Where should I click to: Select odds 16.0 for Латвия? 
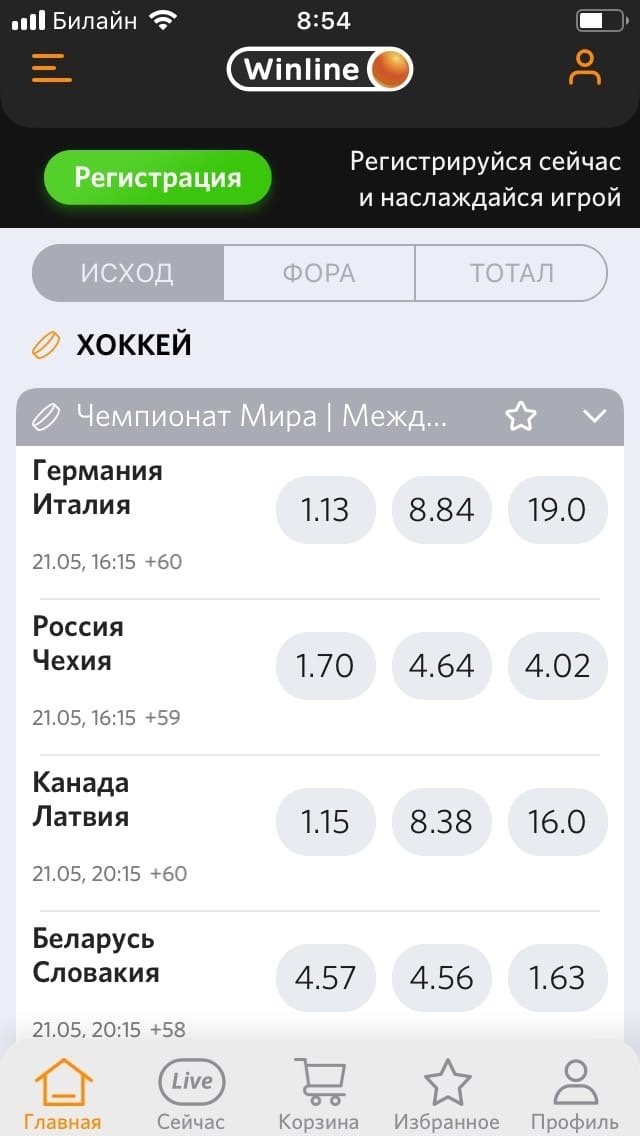(557, 822)
